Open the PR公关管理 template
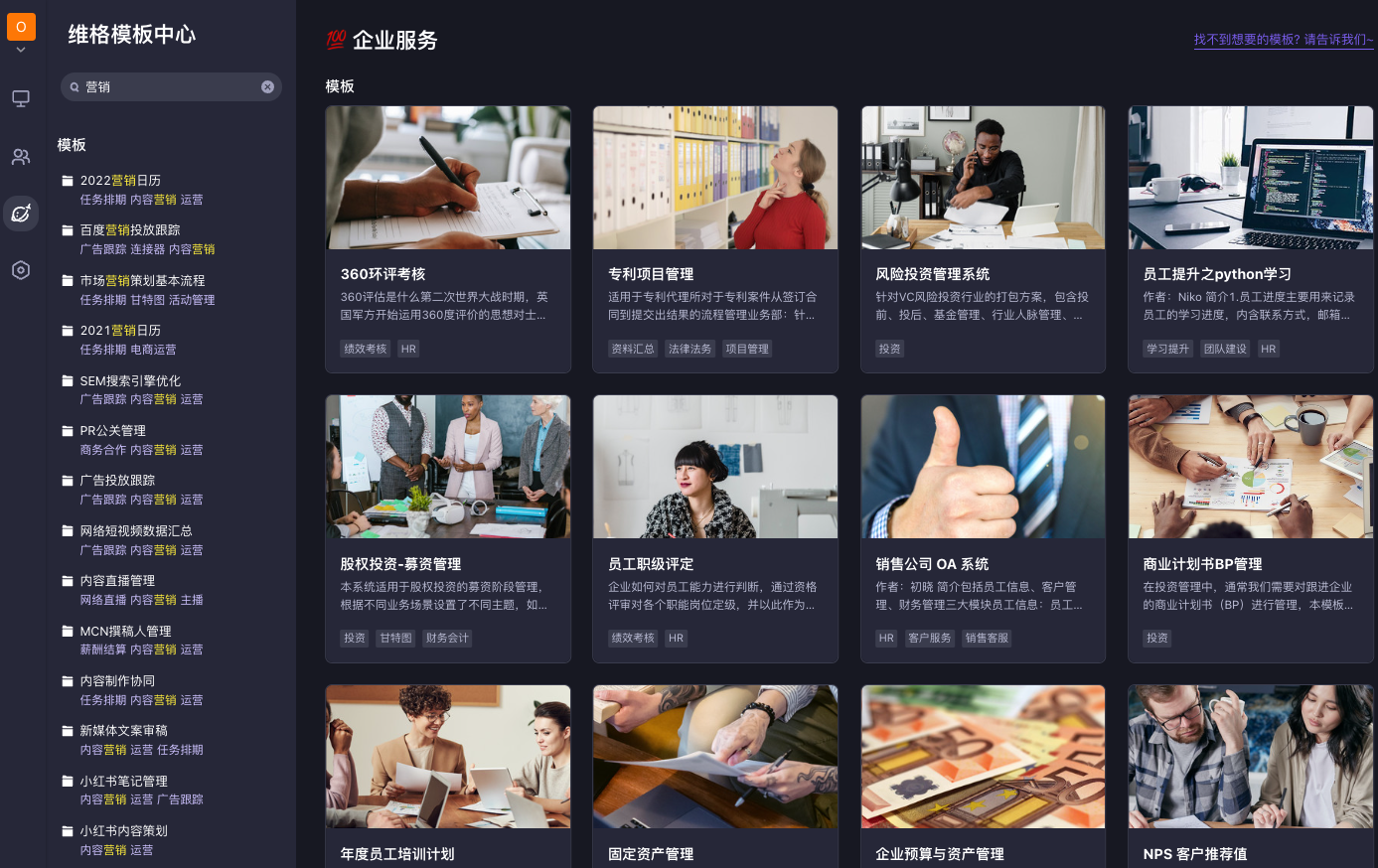 [113, 431]
